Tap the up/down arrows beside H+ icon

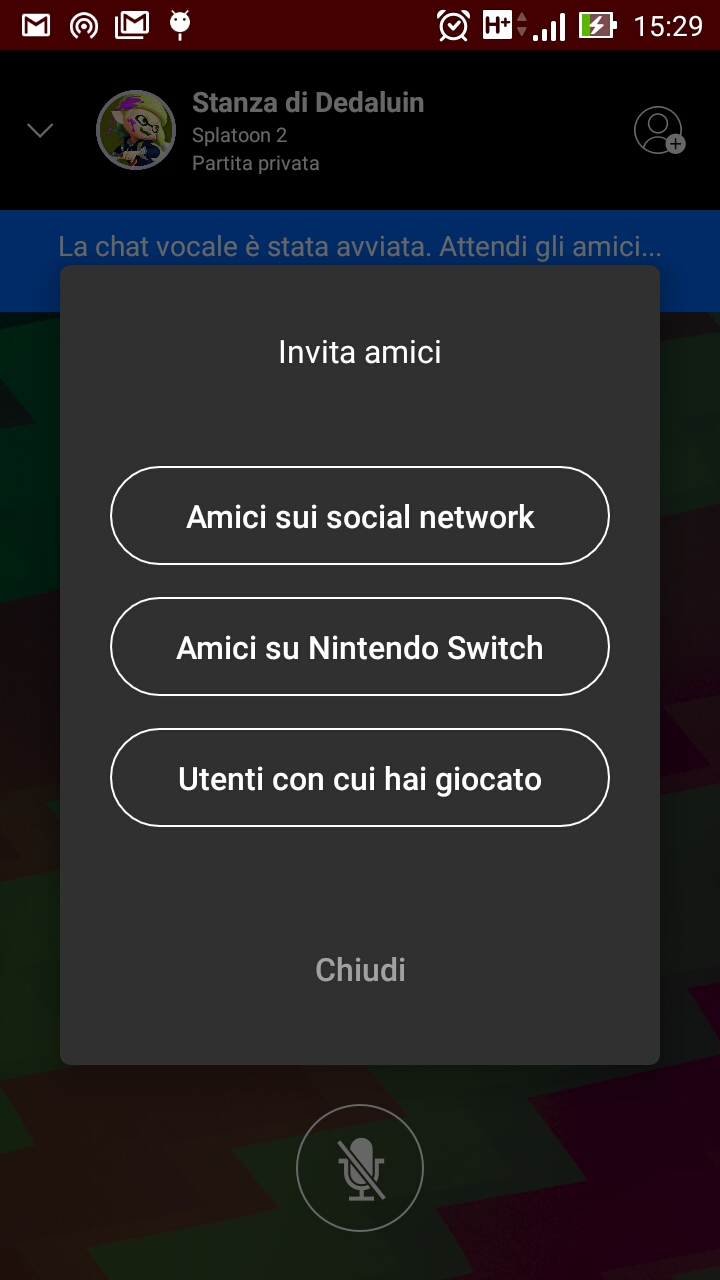[x=522, y=25]
